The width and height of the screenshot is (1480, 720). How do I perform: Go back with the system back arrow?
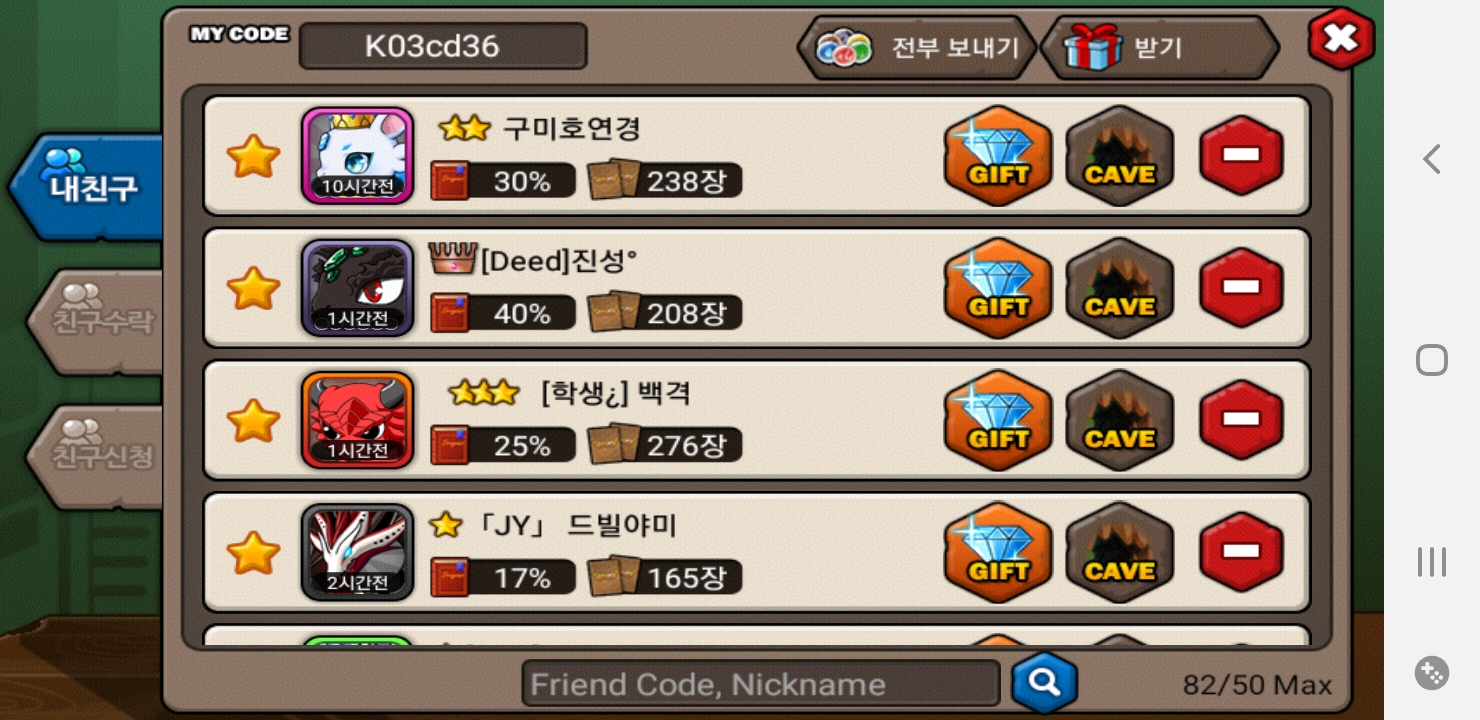[x=1431, y=159]
